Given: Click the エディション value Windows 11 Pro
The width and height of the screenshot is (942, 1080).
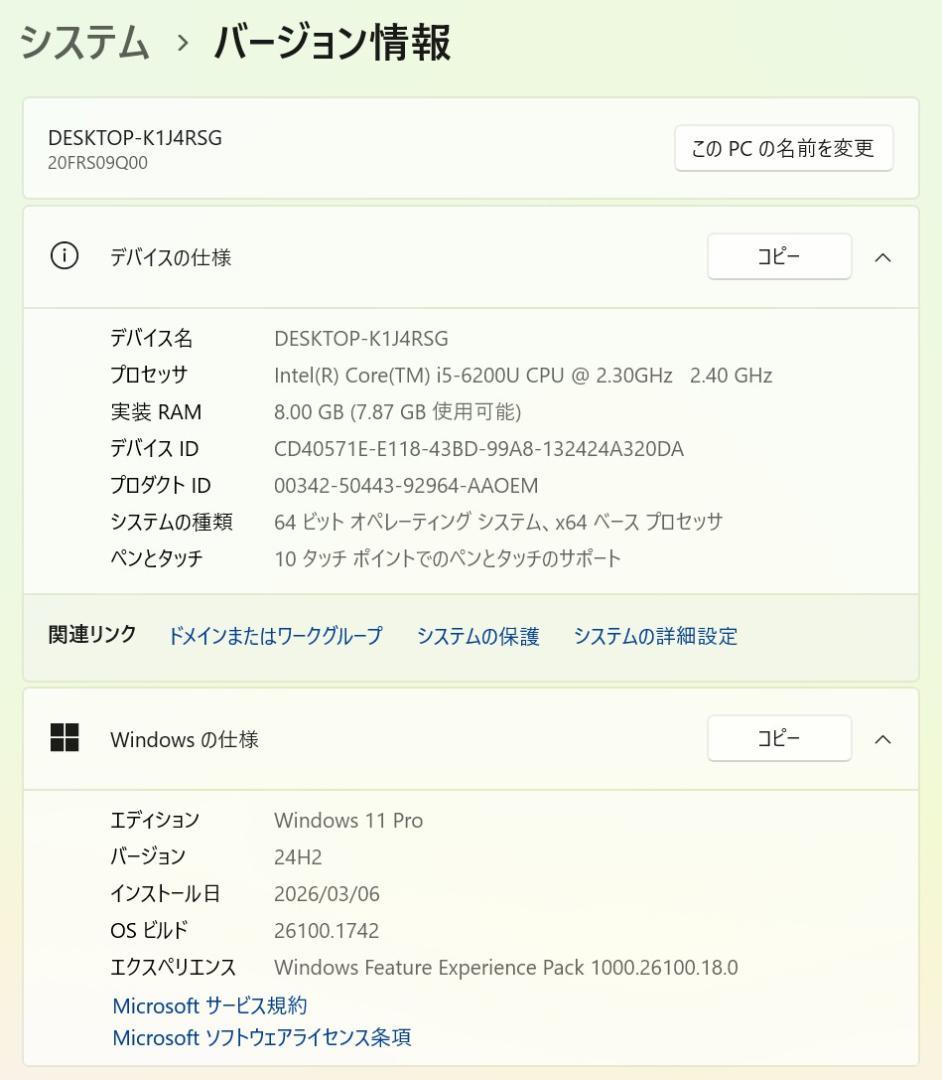Looking at the screenshot, I should click(348, 820).
